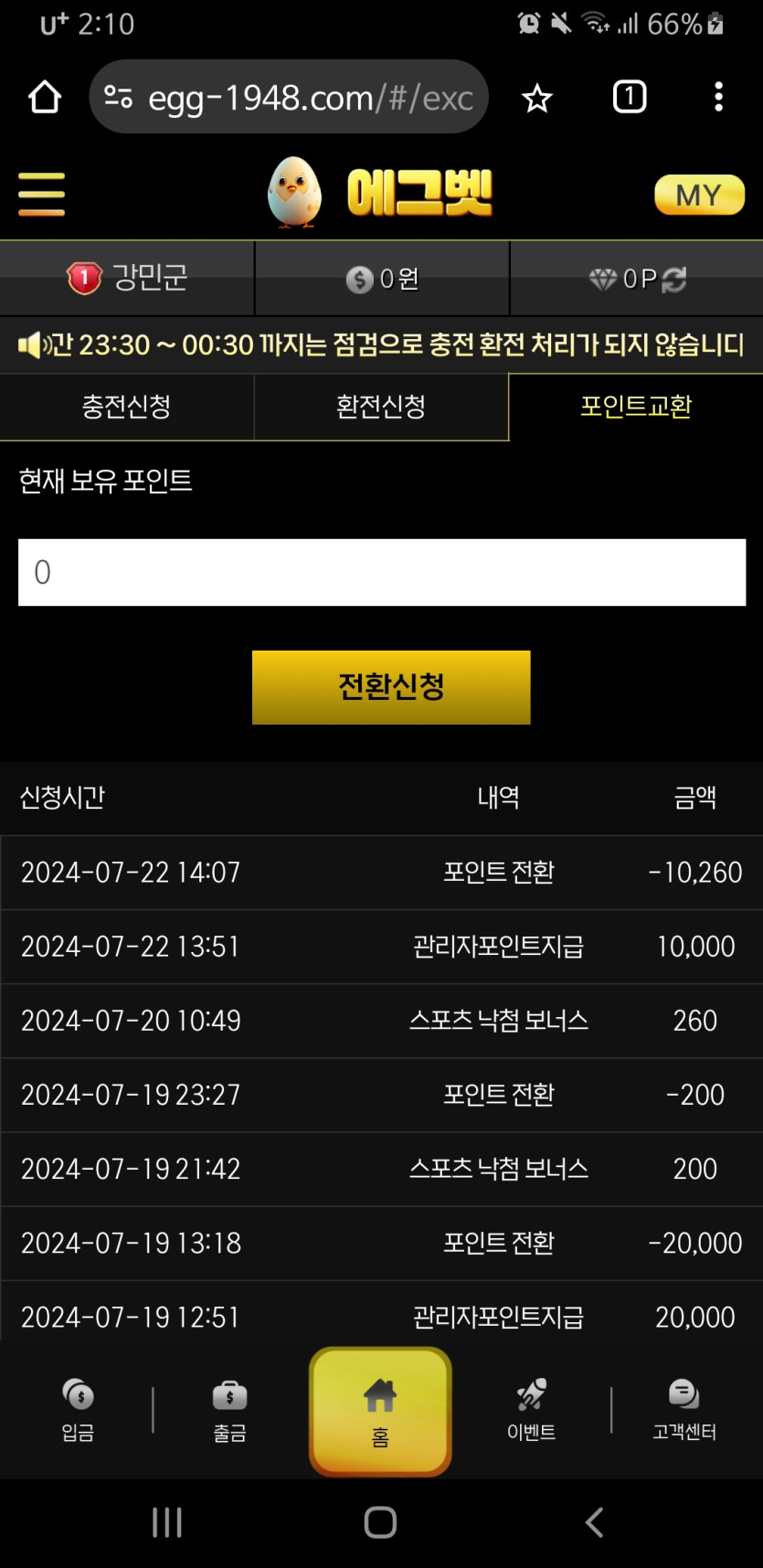Viewport: 763px width, 1568px height.
Task: Switch to the 환전신청 tab
Action: click(x=381, y=407)
